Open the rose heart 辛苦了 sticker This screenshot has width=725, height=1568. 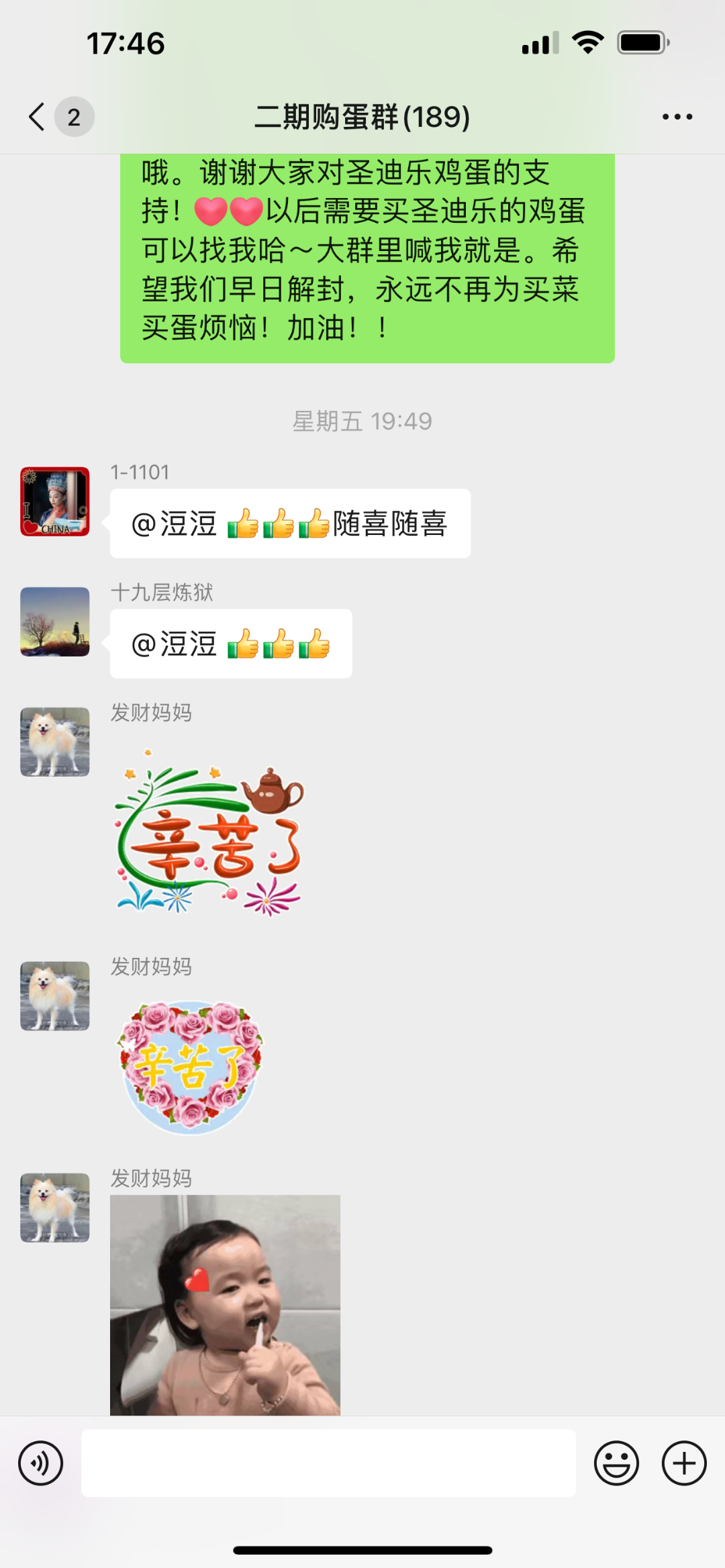click(x=191, y=1067)
